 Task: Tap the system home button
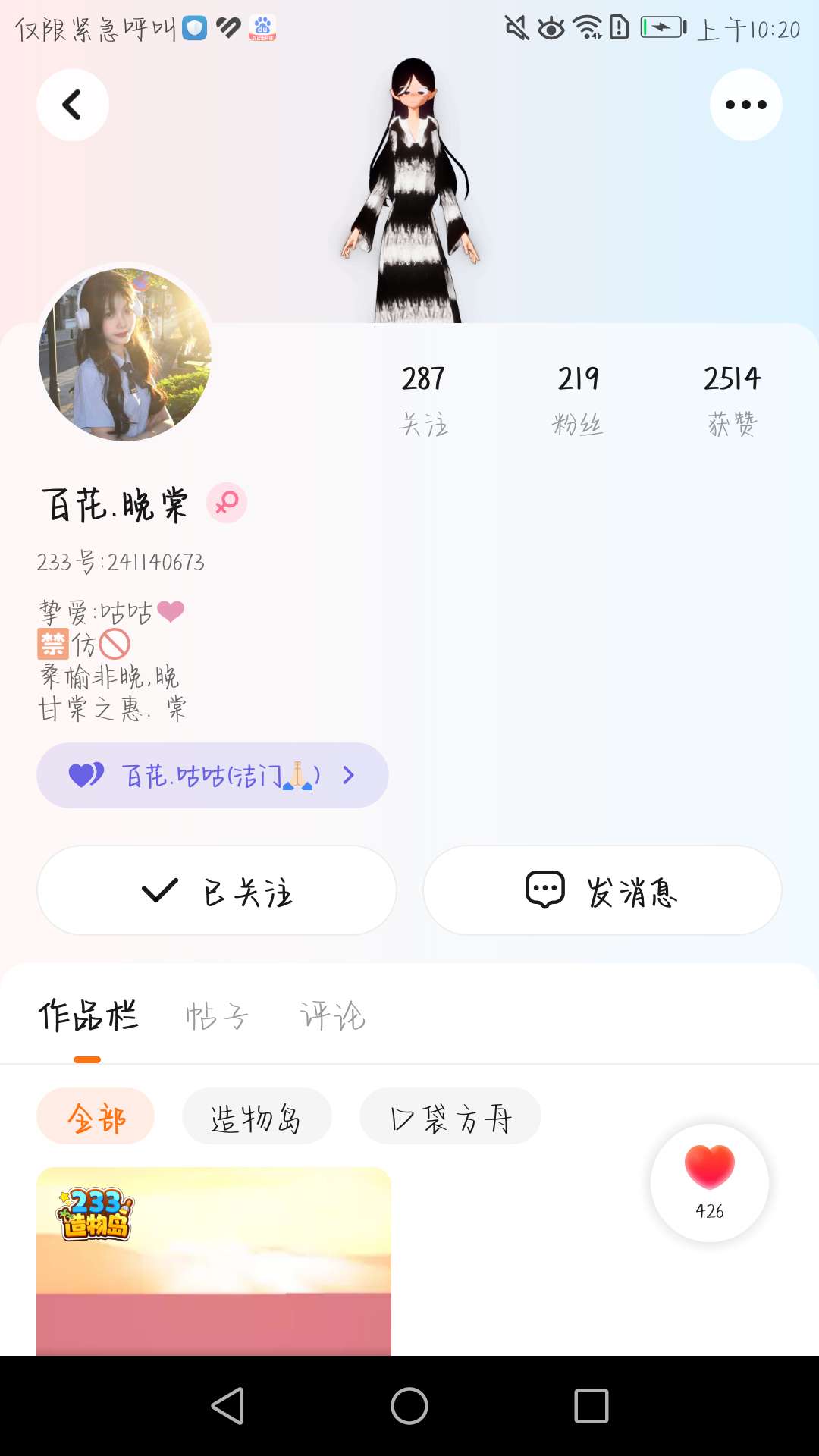point(409,1406)
